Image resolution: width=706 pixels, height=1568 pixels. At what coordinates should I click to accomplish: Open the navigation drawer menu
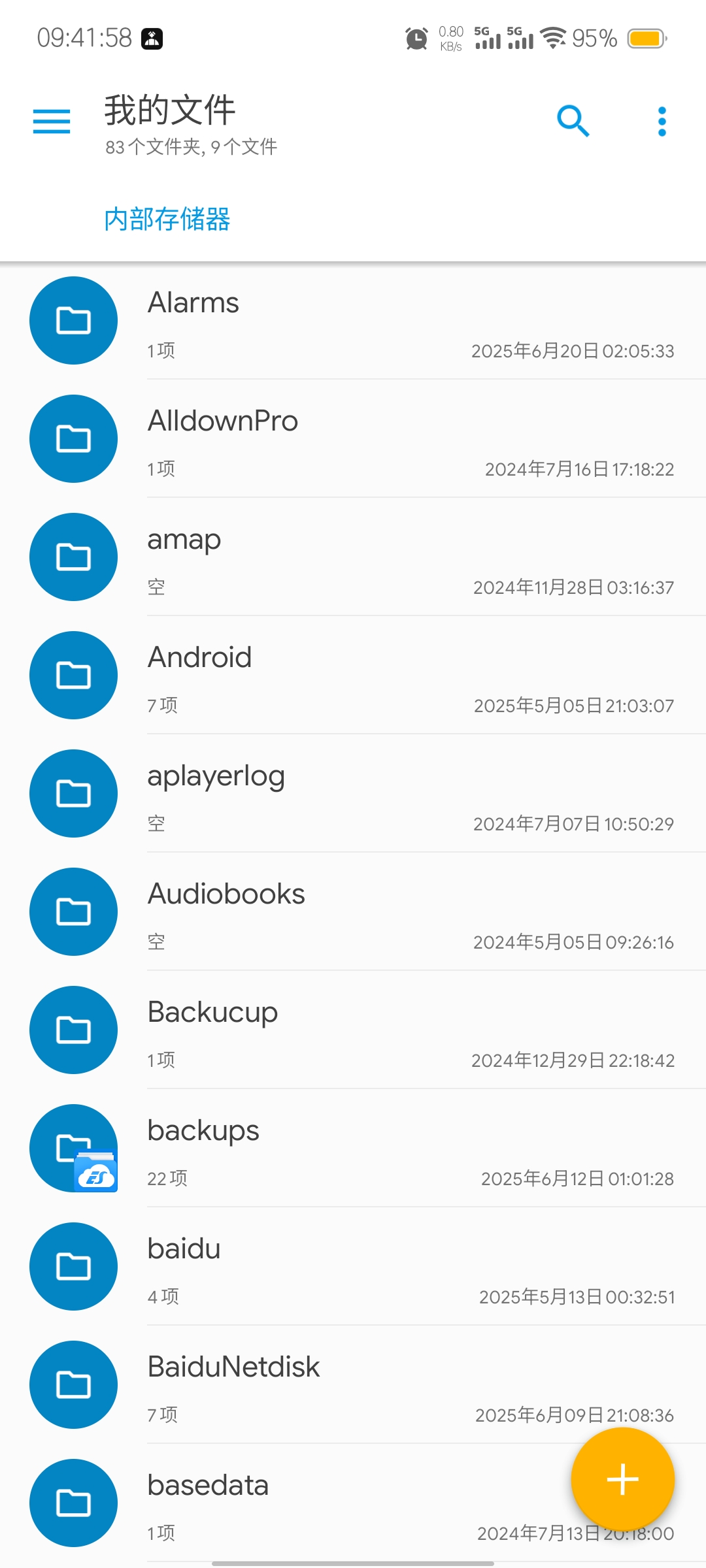point(51,121)
